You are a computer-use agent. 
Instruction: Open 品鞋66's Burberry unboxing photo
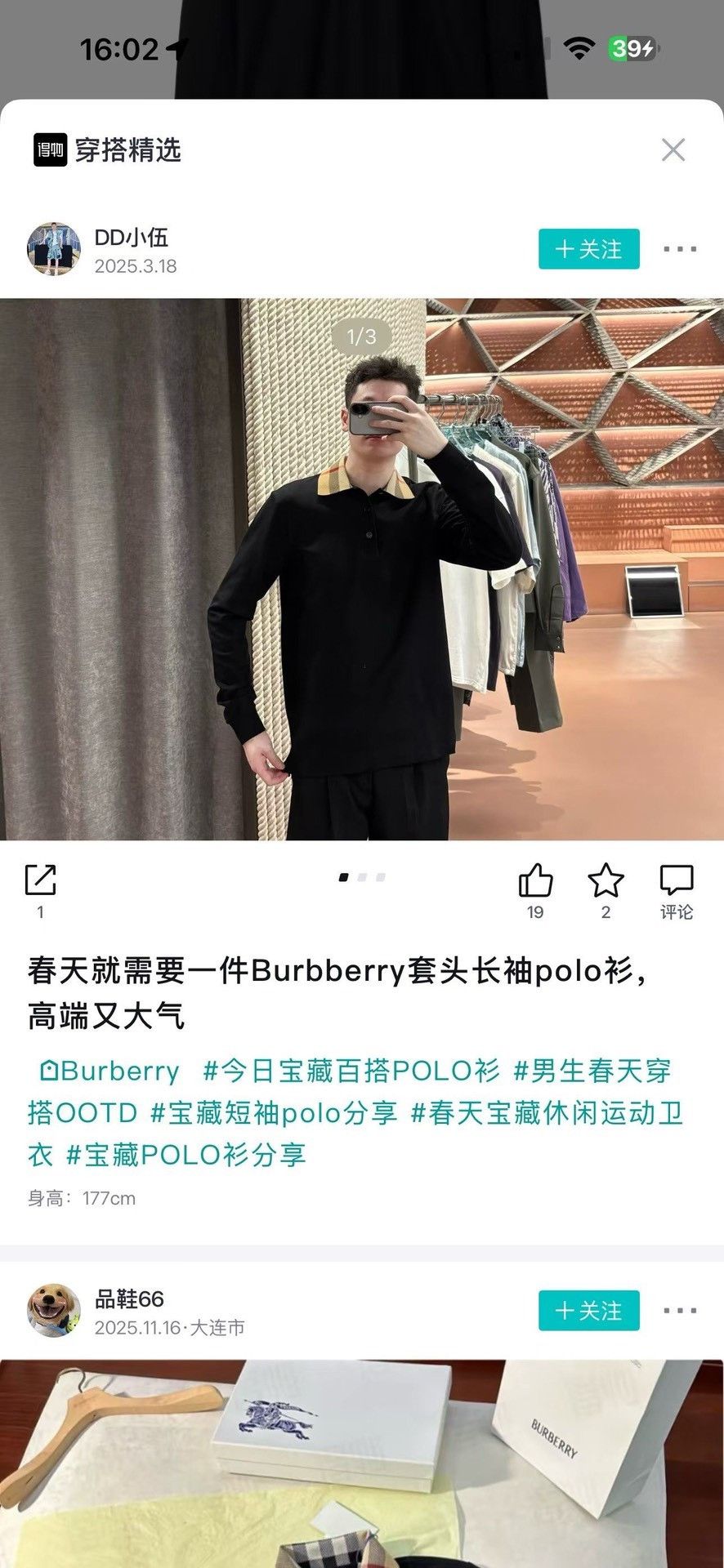click(362, 1463)
